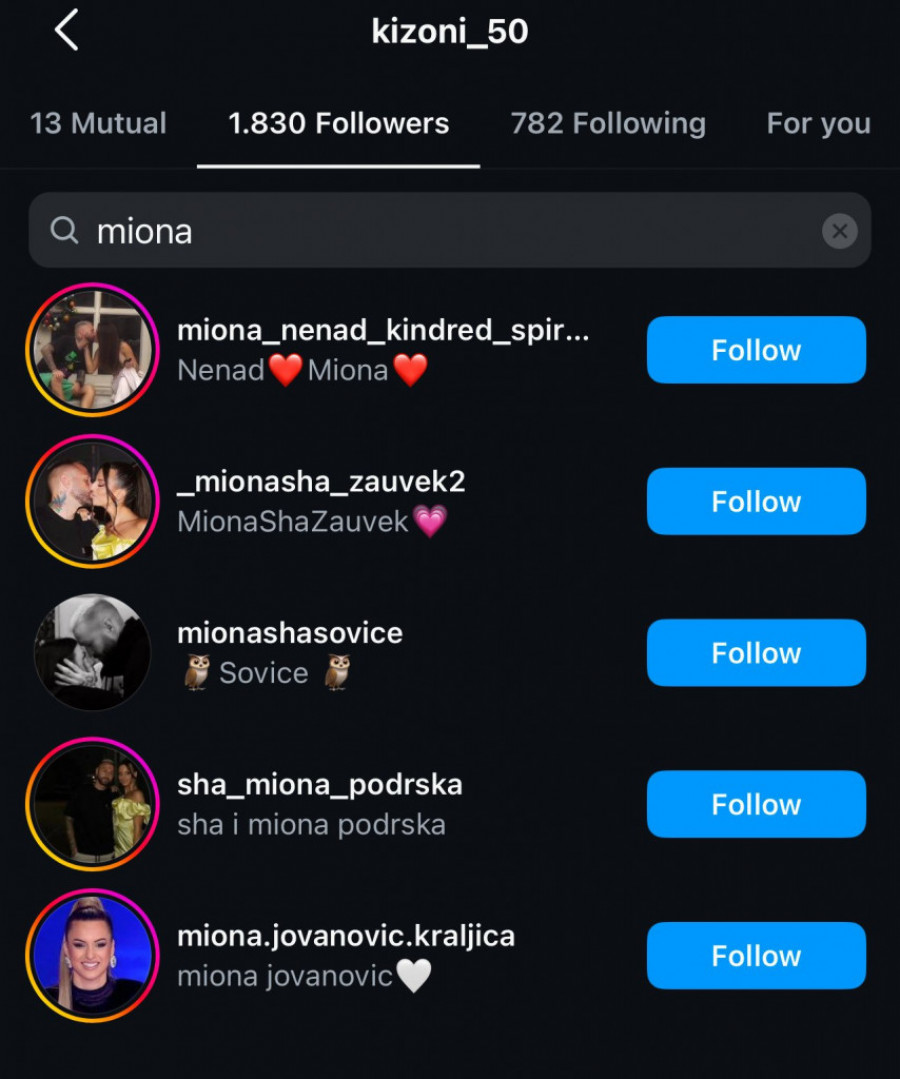Screen dimensions: 900x1079
Task: Go back from kizoni_50 followers list
Action: point(66,31)
